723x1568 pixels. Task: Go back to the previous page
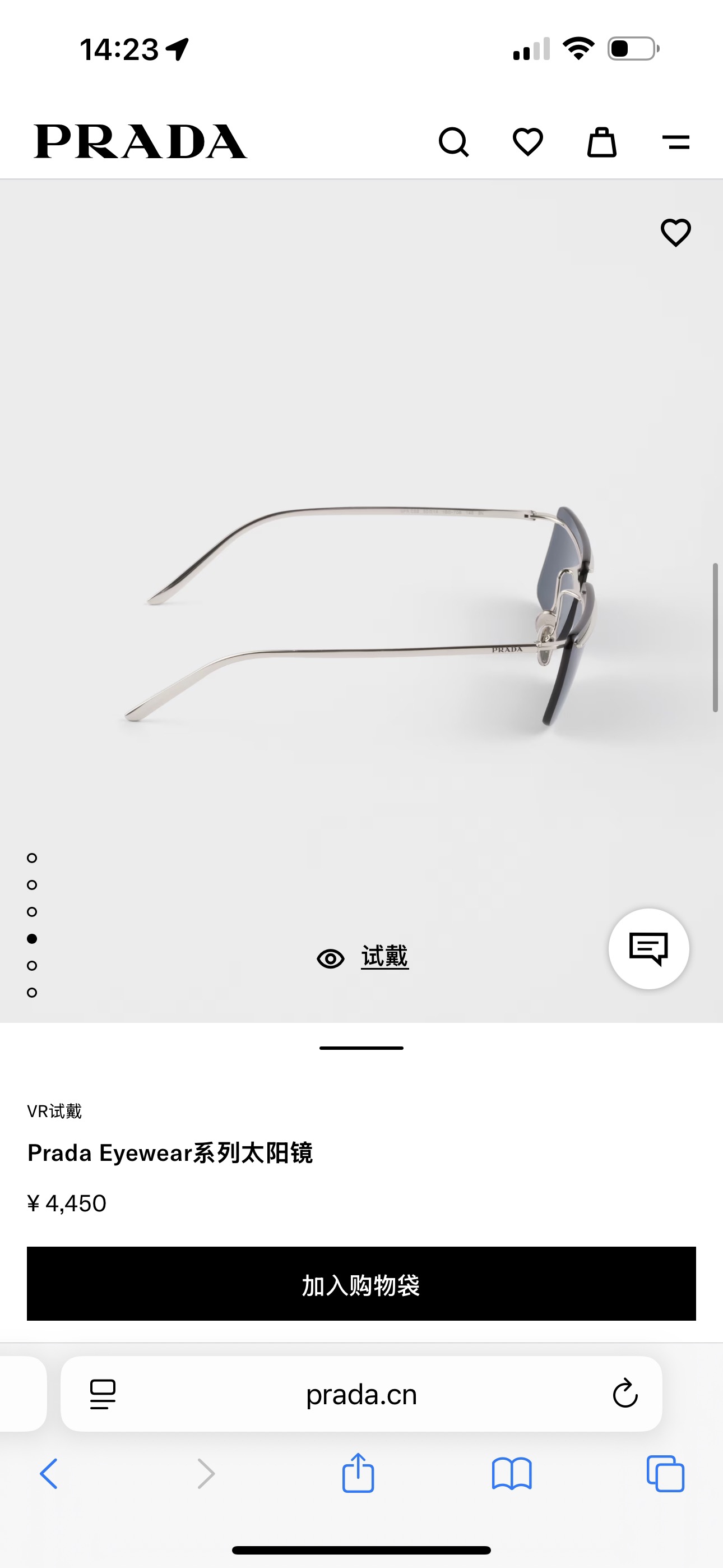(49, 1474)
